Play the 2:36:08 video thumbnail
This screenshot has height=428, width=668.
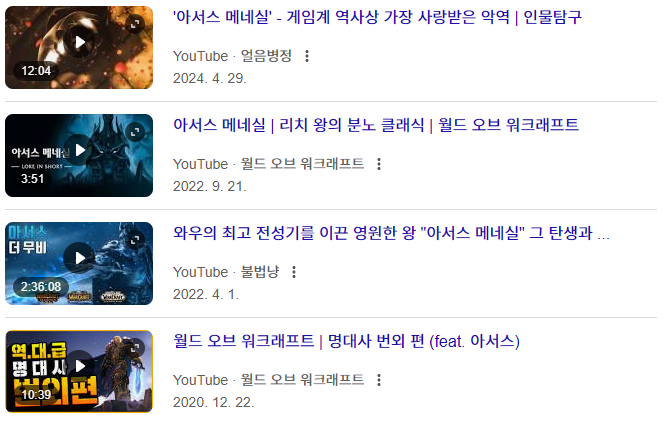(79, 259)
